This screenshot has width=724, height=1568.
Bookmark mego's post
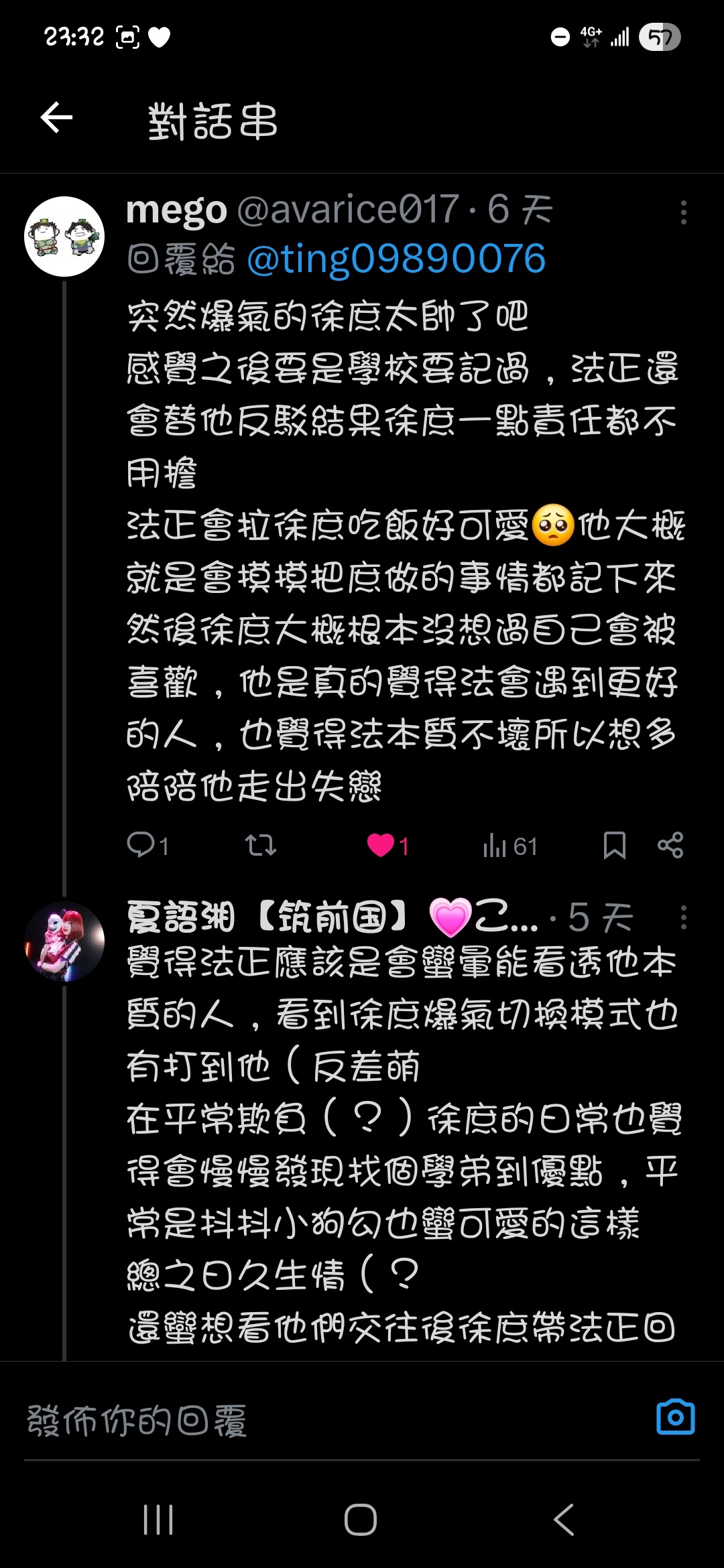pos(614,845)
